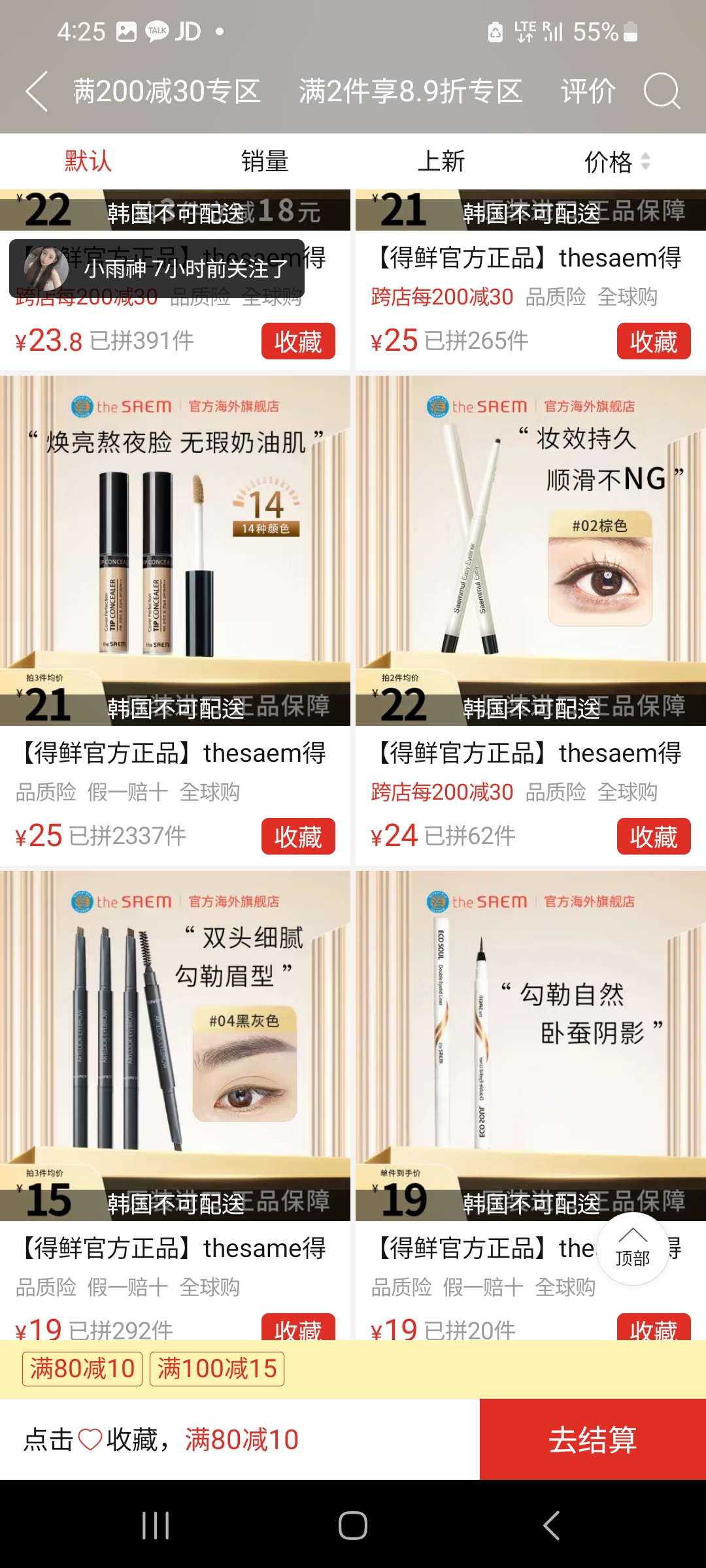Open the 卧蚕阴影 Eco Soul liner card
Image resolution: width=706 pixels, height=1568 pixels.
click(x=531, y=1045)
